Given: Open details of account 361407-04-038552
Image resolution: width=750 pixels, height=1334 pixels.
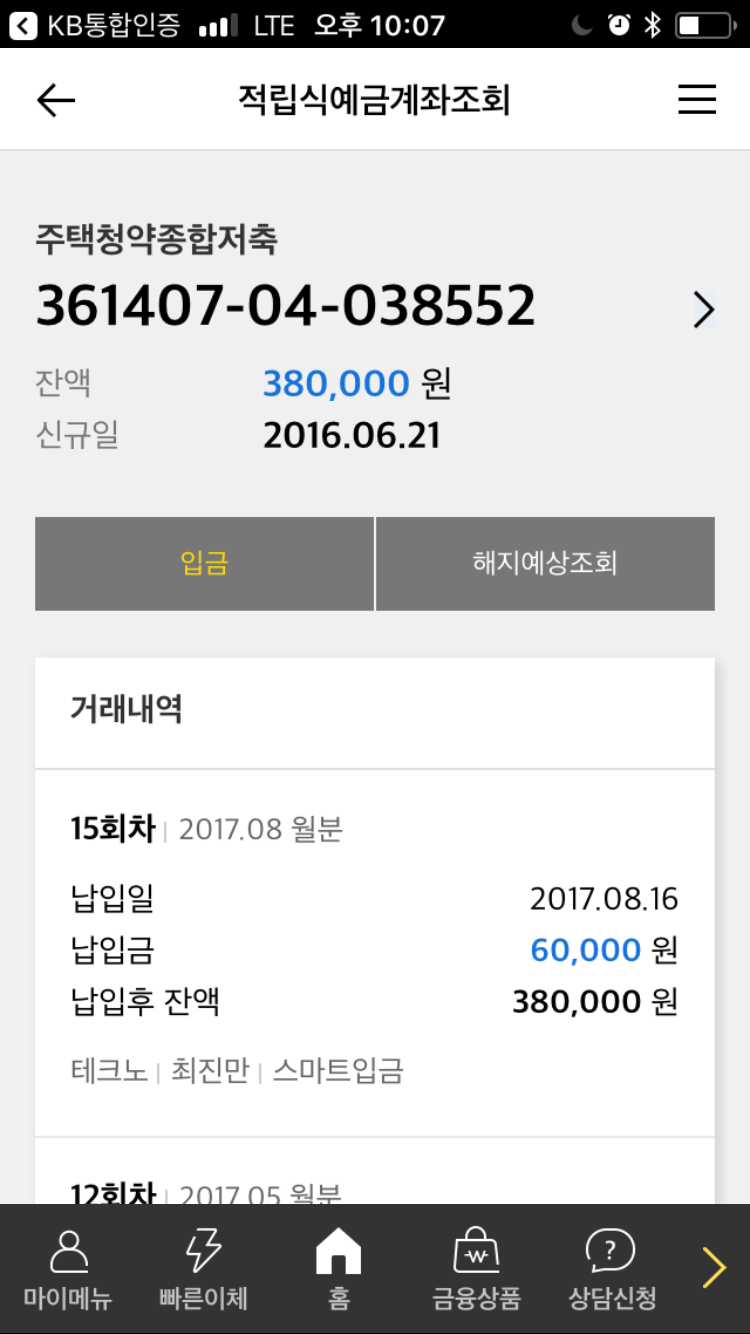Looking at the screenshot, I should point(704,311).
